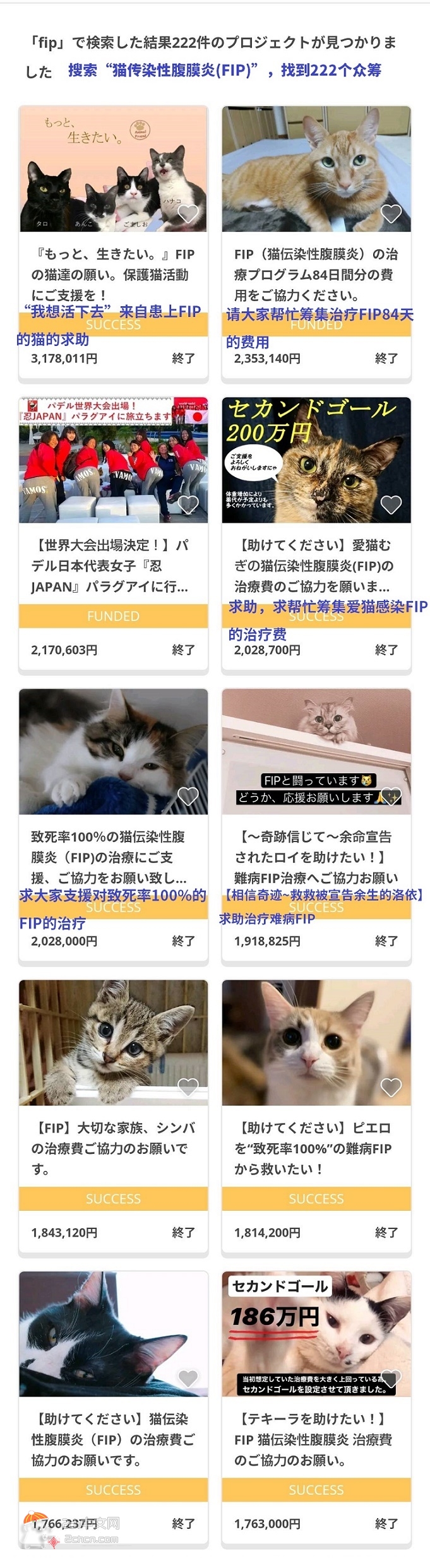Open the 『もっと、生きたい。』 FIP project card
This screenshot has width=430, height=1568.
pos(113,273)
